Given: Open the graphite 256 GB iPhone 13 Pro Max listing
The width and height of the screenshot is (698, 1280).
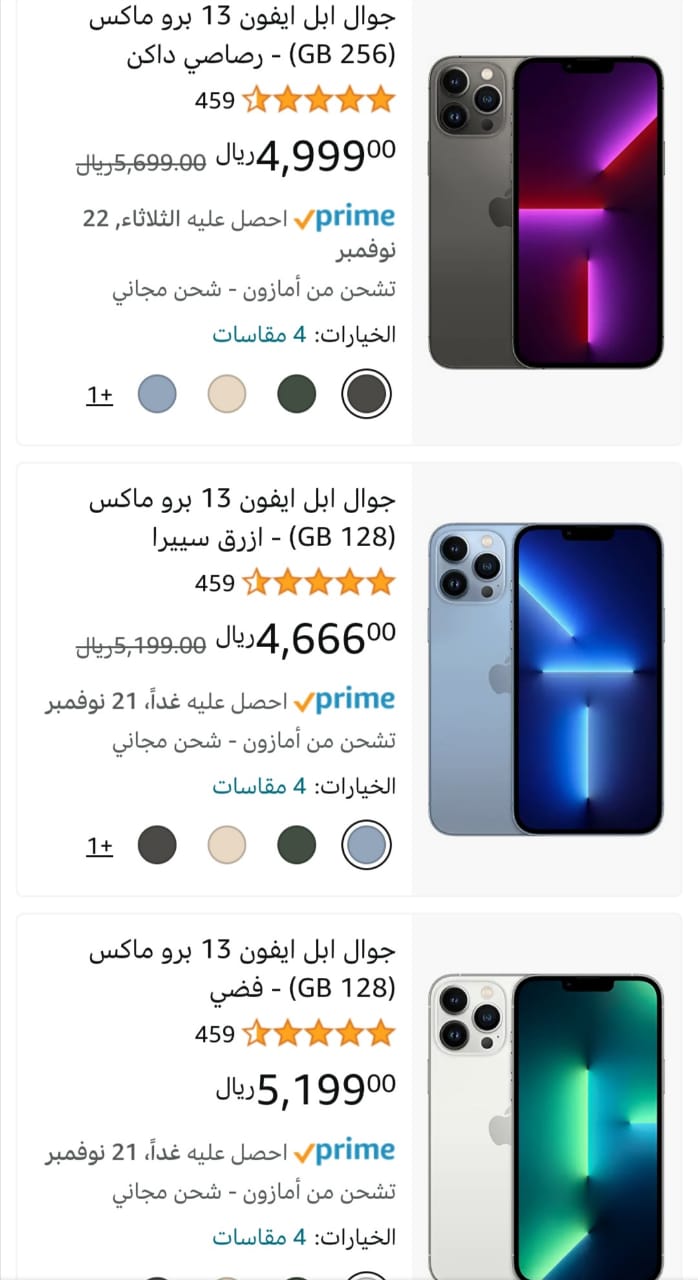Looking at the screenshot, I should pos(243,36).
